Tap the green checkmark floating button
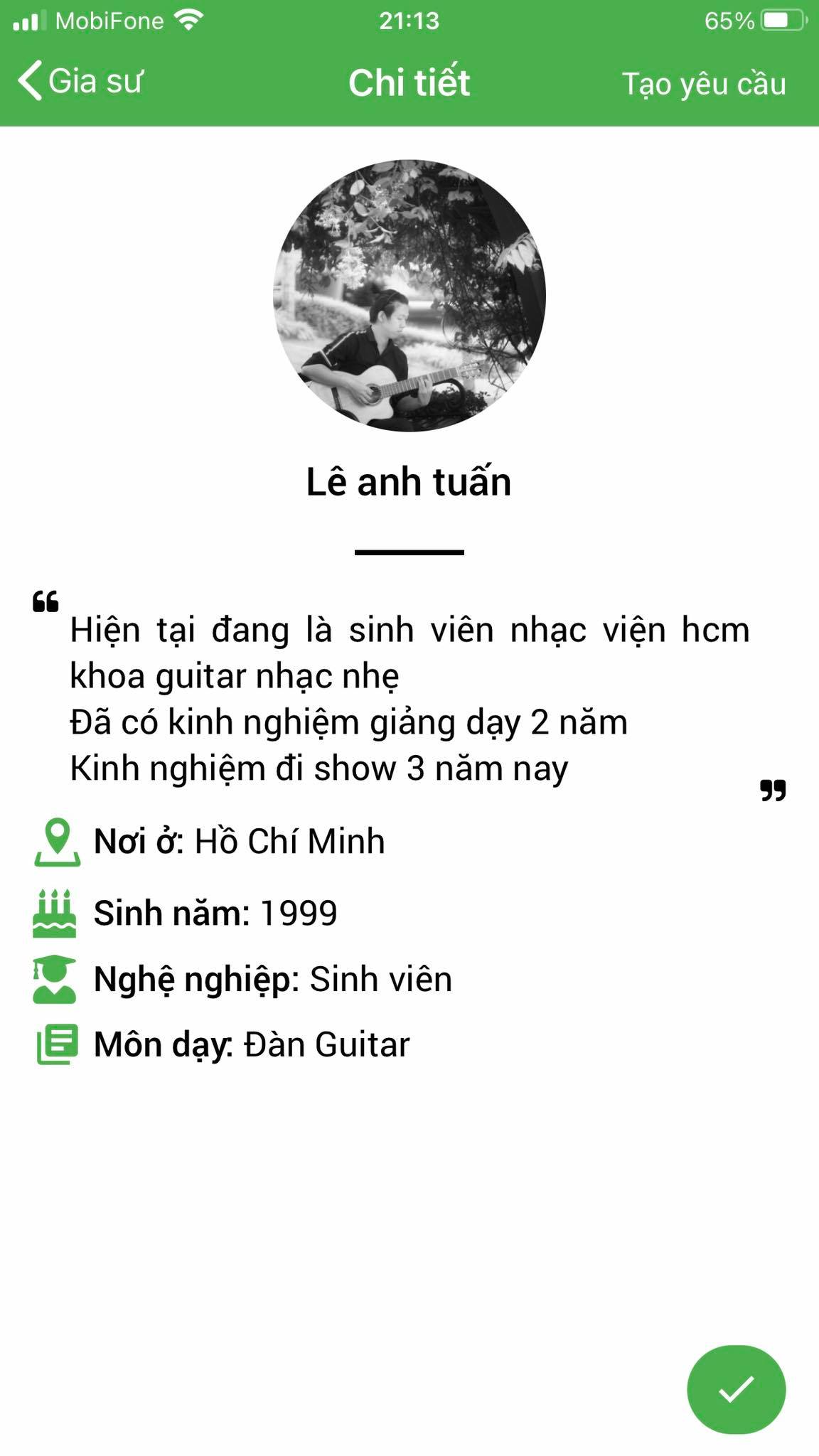The width and height of the screenshot is (819, 1456). click(x=736, y=1389)
